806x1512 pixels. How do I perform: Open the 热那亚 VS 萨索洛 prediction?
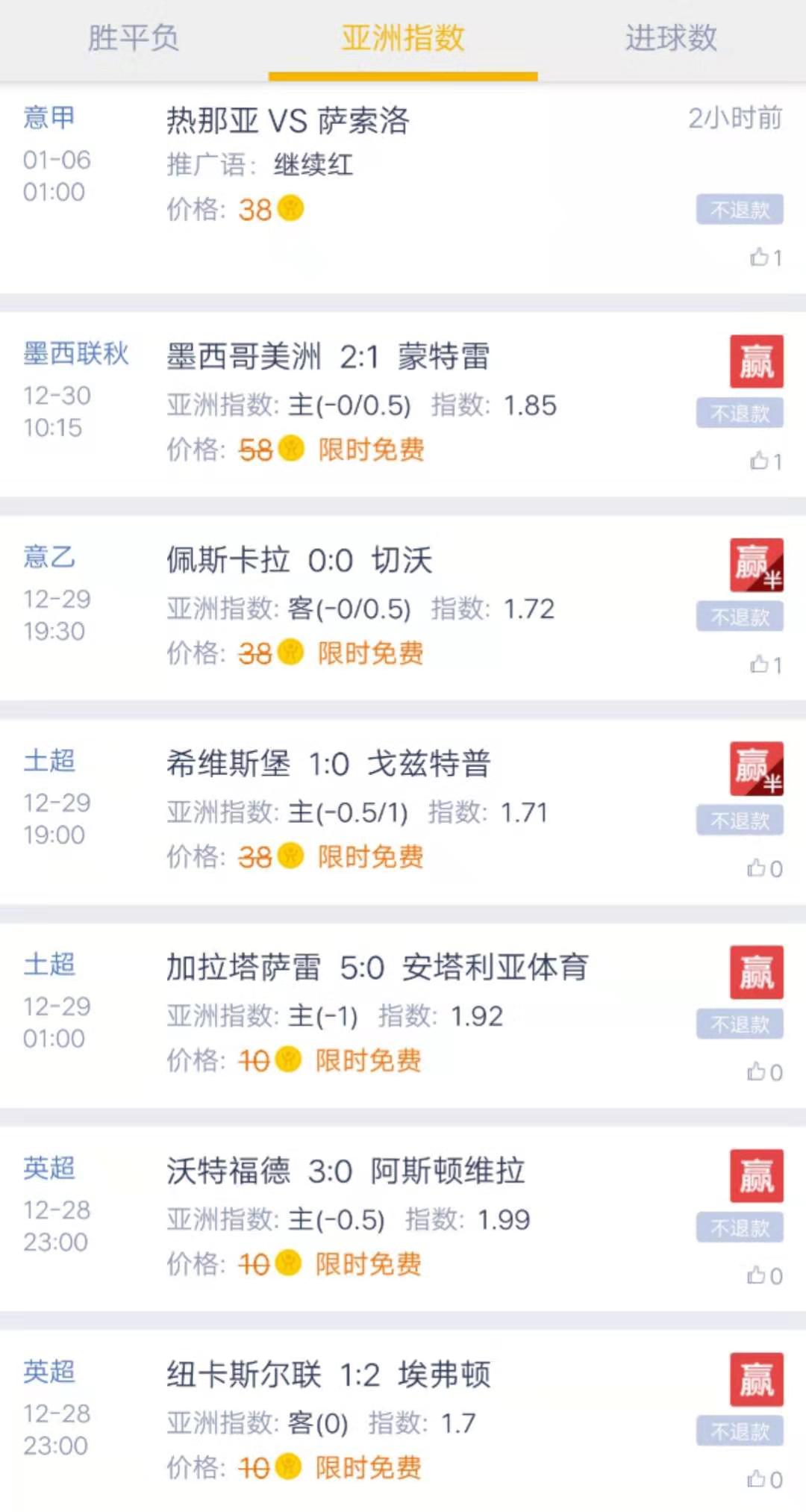(x=288, y=121)
